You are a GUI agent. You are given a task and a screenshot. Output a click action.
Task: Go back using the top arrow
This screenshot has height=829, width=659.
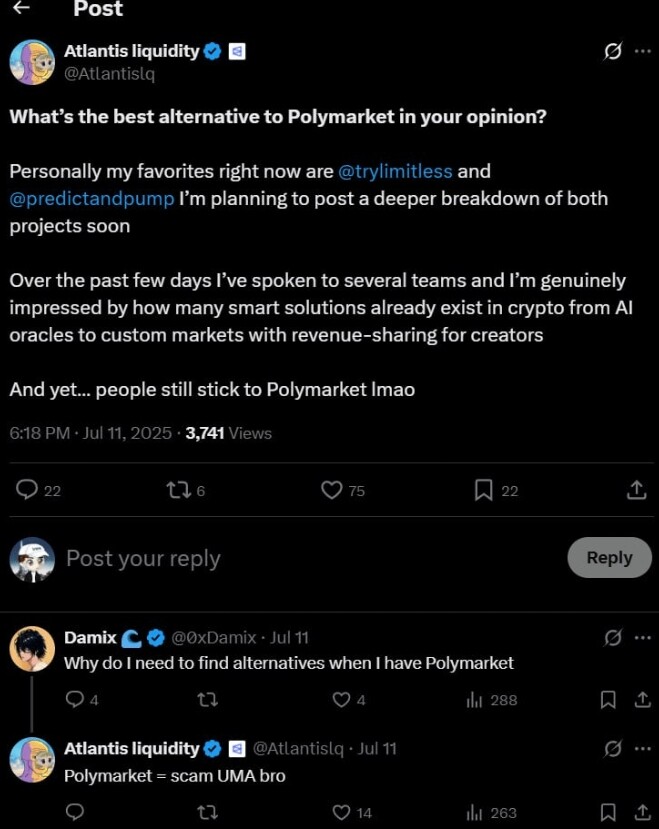click(21, 9)
